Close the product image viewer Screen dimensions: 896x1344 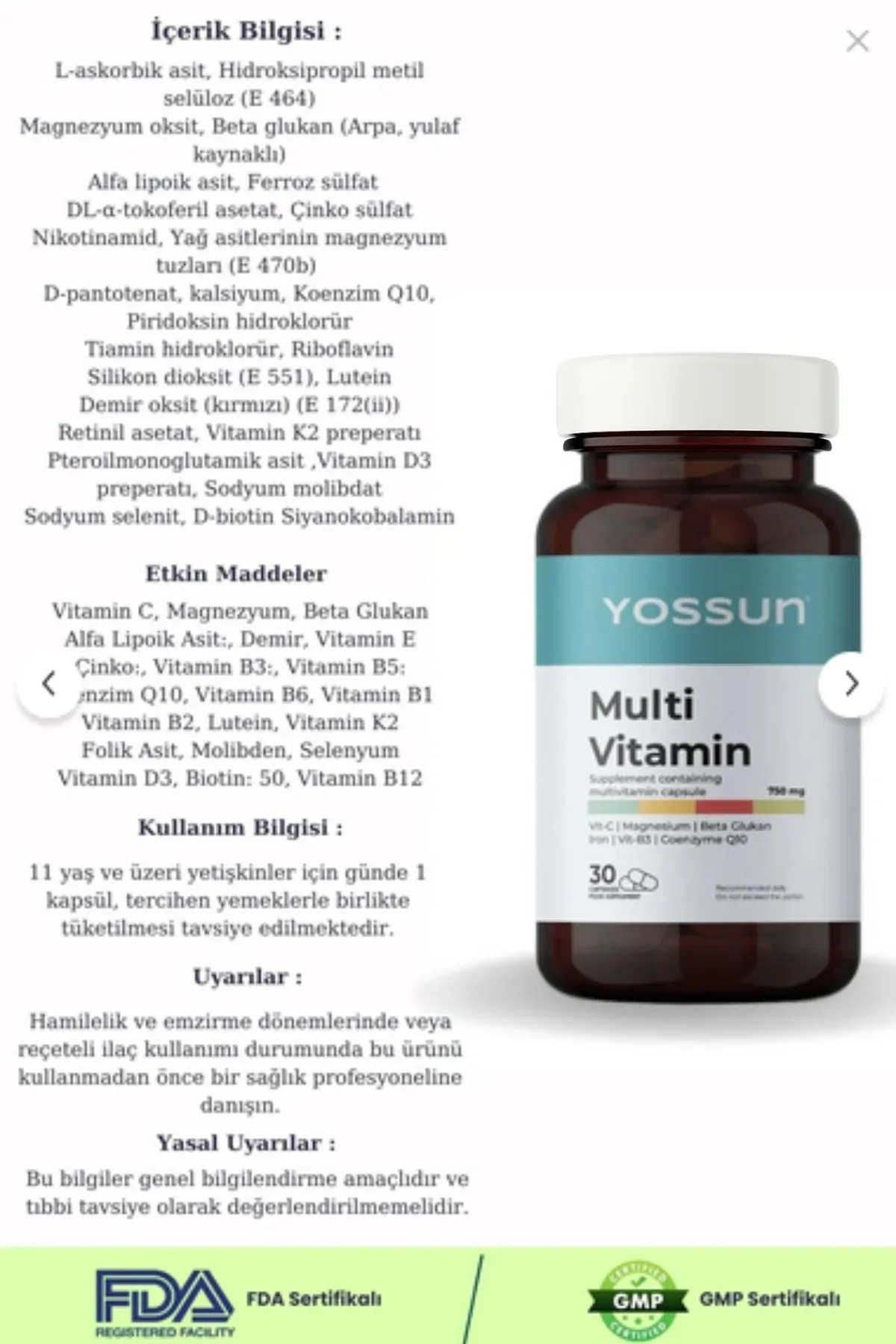point(857,41)
